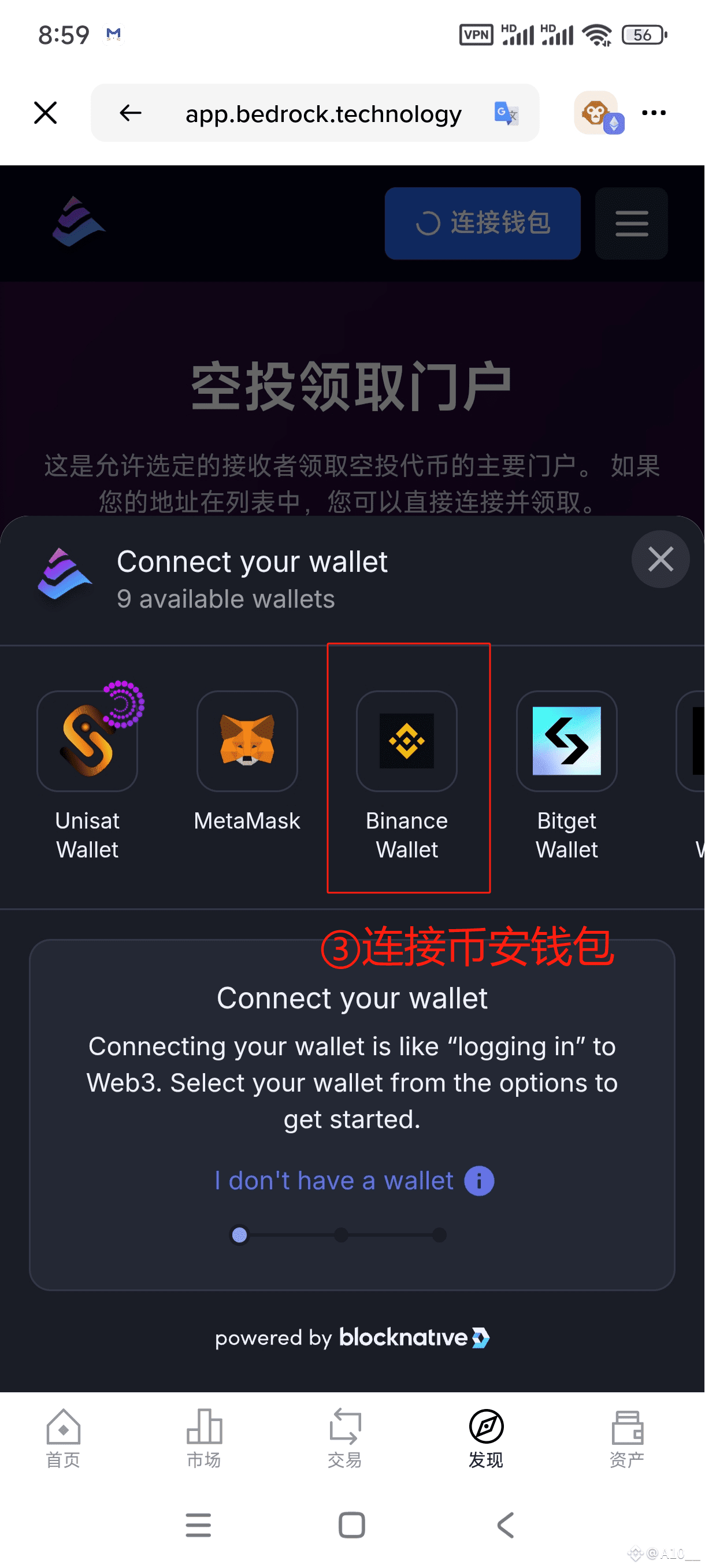Image resolution: width=705 pixels, height=1568 pixels.
Task: Connect with Binance Wallet
Action: pos(407,775)
